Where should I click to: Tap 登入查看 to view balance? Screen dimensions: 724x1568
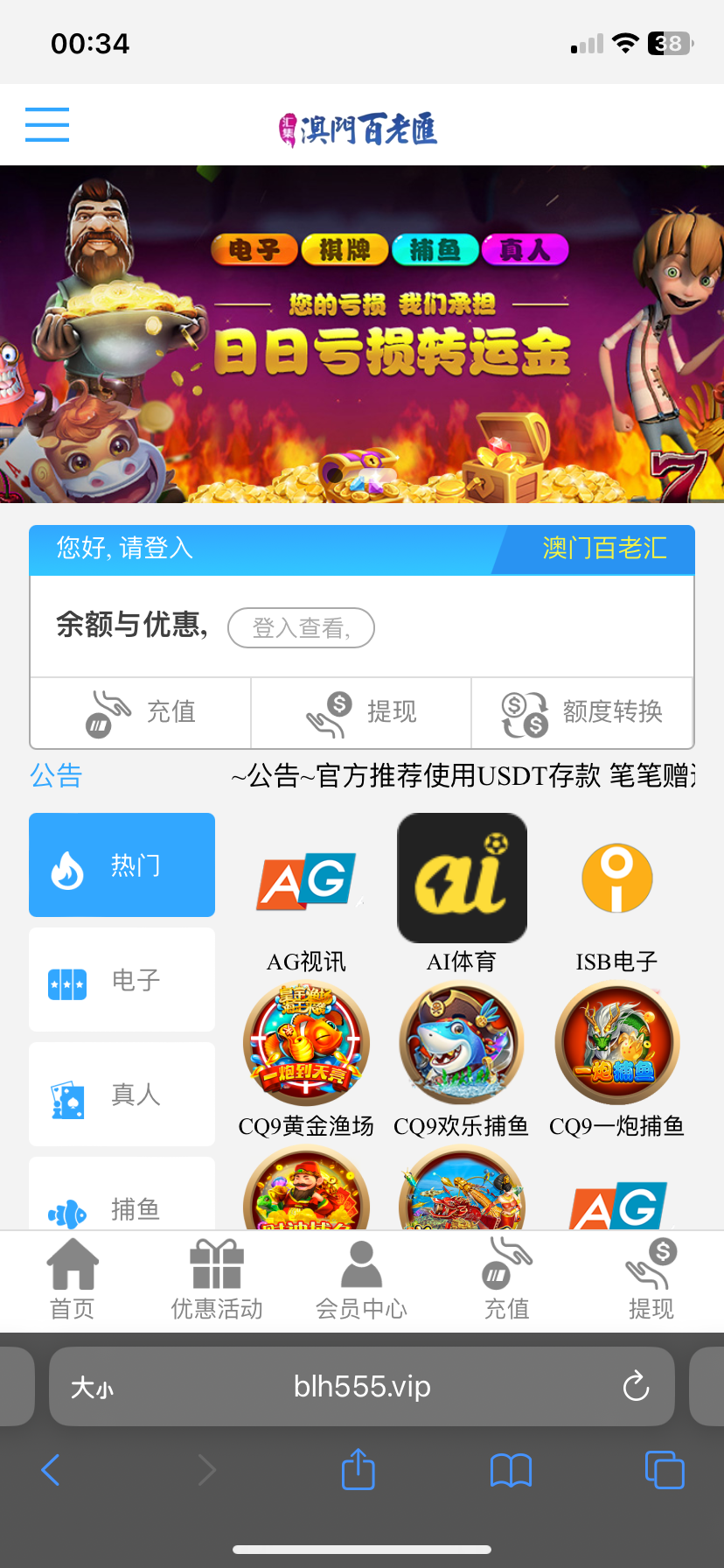click(301, 627)
